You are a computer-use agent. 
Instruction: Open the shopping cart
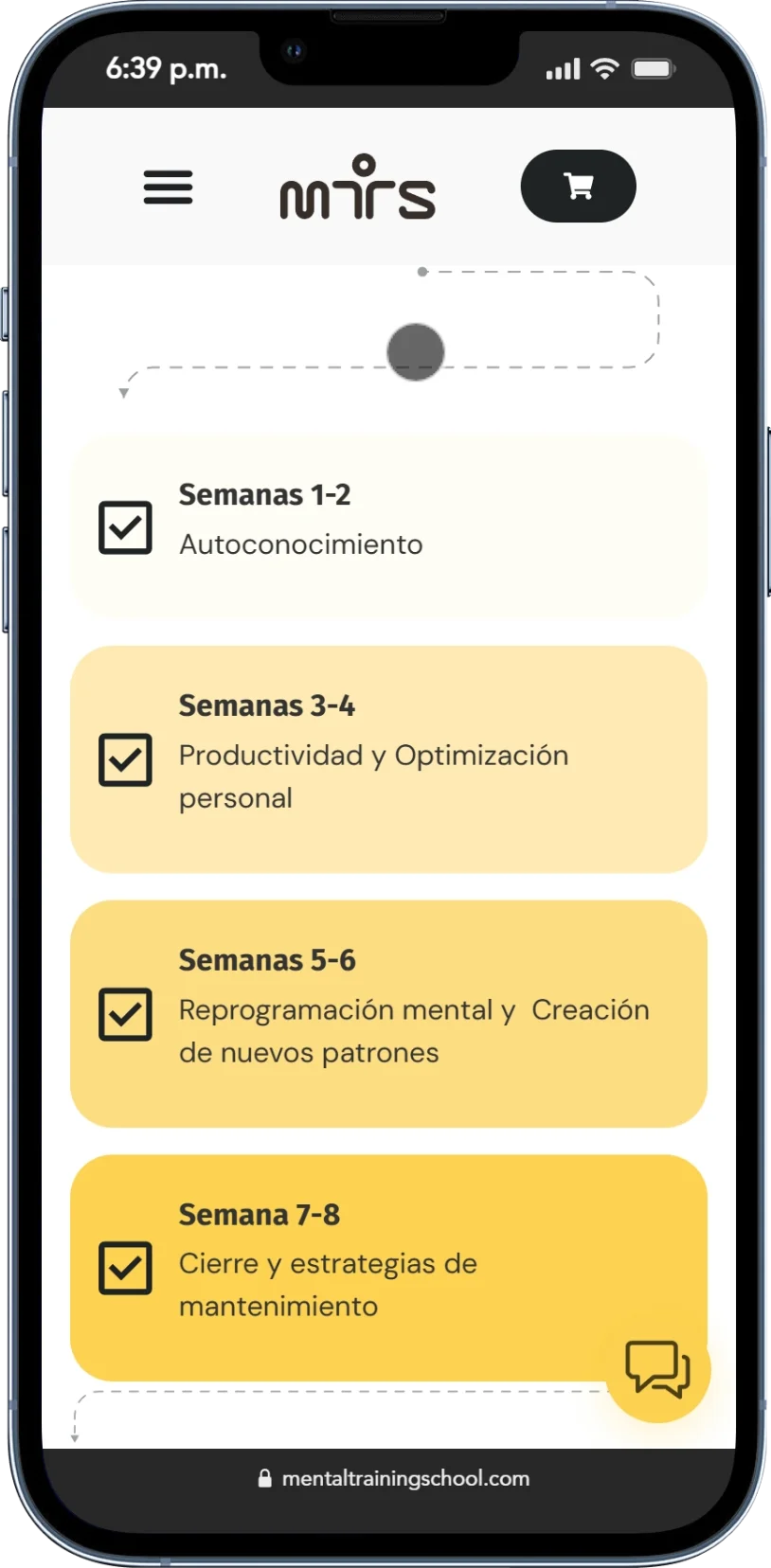[578, 187]
